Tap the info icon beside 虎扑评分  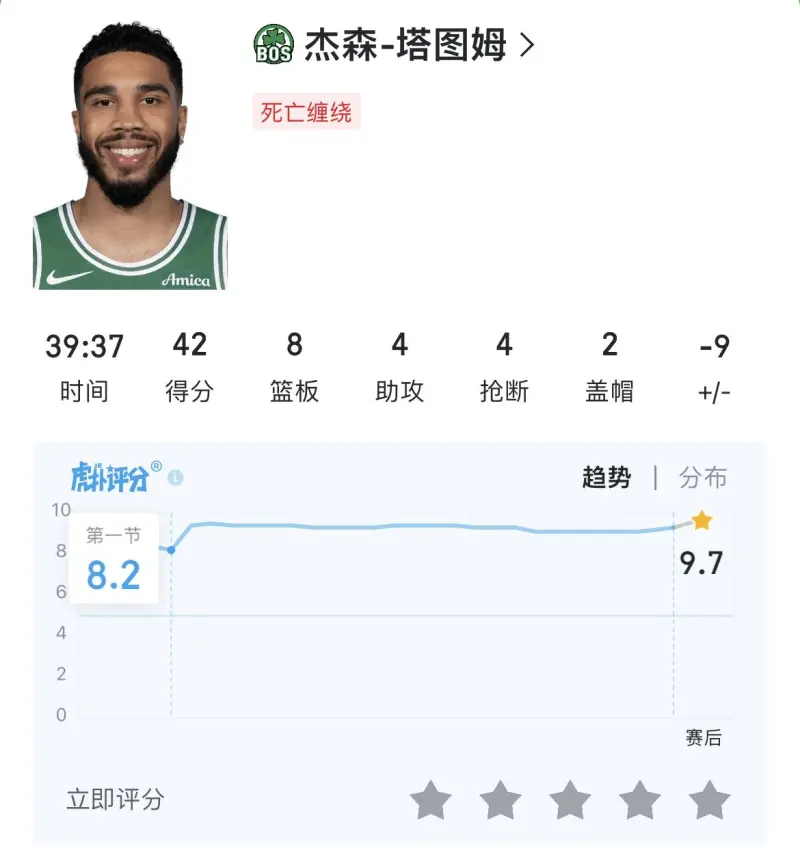[176, 478]
